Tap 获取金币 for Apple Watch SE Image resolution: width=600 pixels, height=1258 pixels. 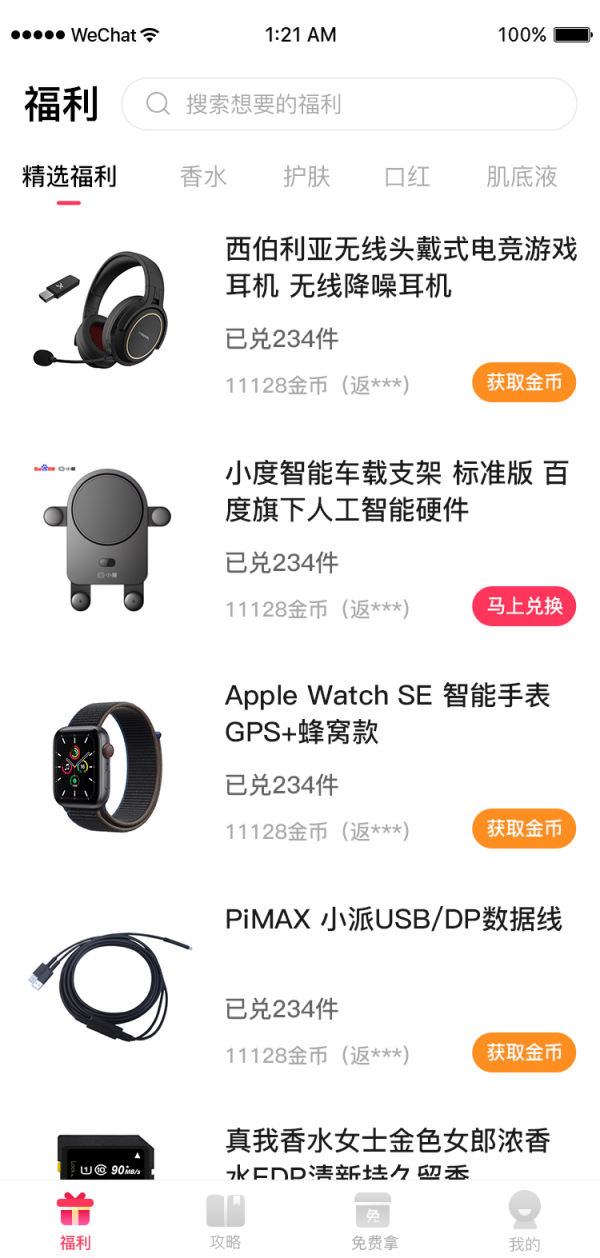click(524, 828)
